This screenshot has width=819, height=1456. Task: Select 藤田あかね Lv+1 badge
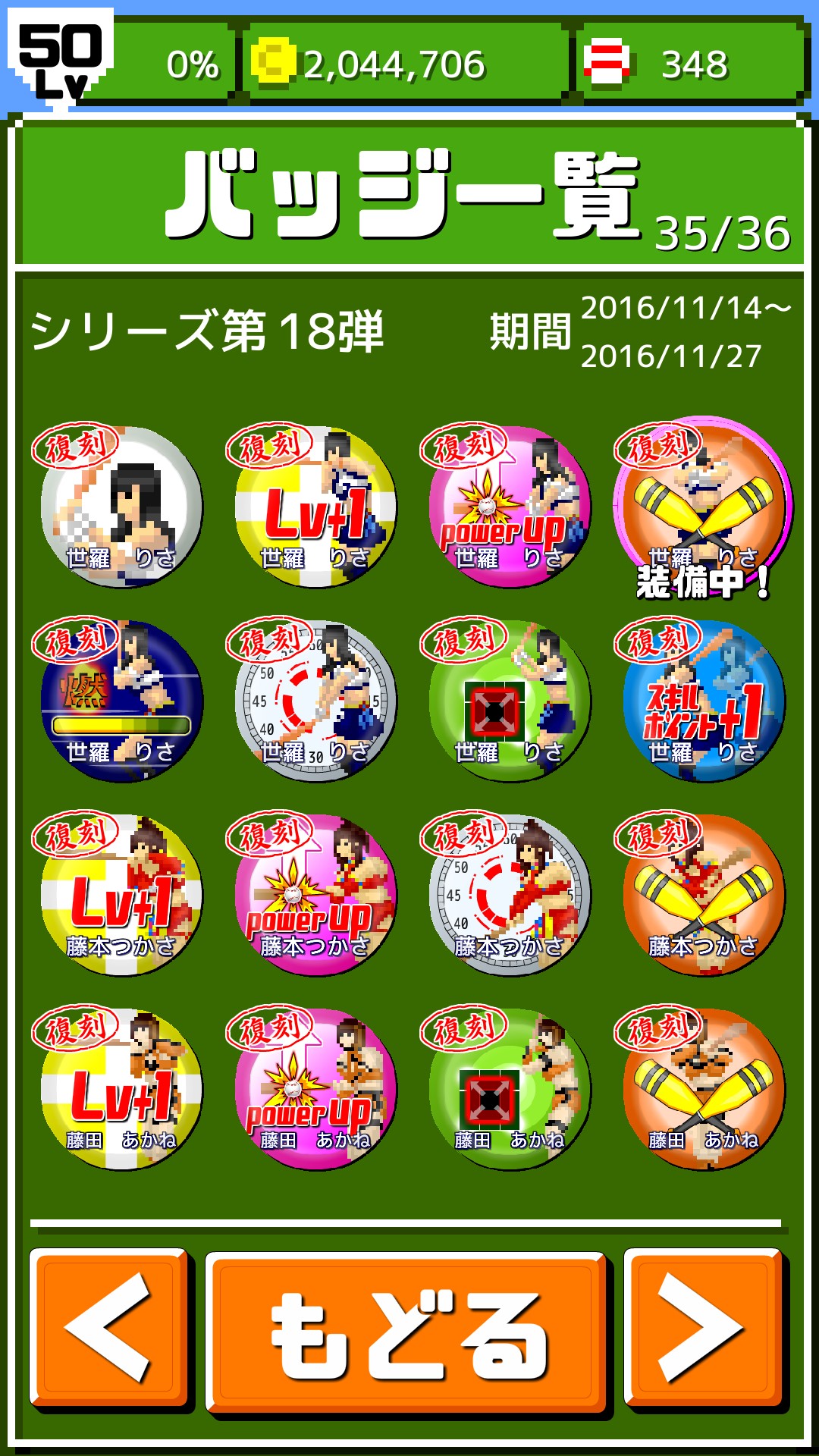tap(121, 1089)
